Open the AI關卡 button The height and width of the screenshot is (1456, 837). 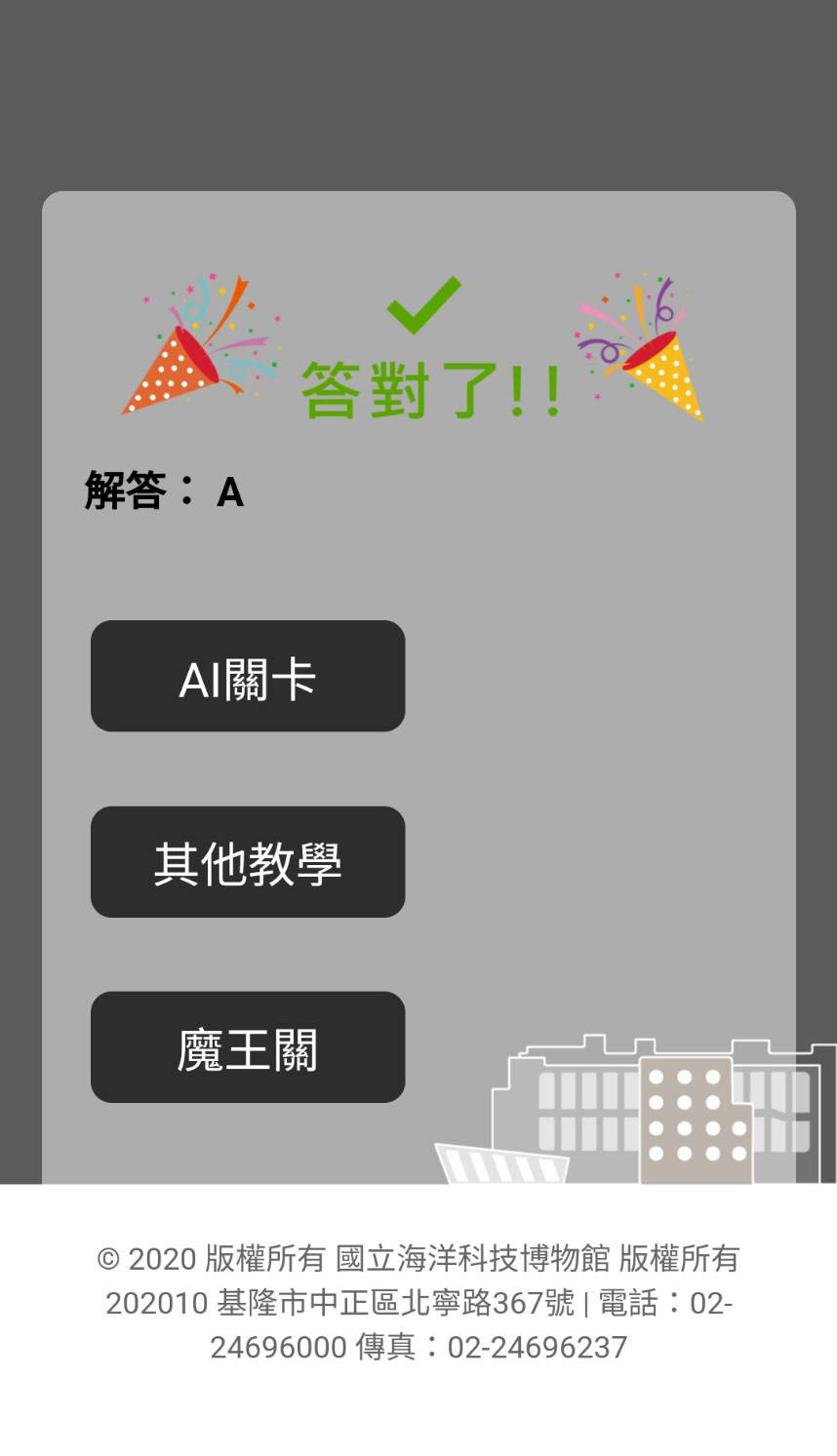248,676
